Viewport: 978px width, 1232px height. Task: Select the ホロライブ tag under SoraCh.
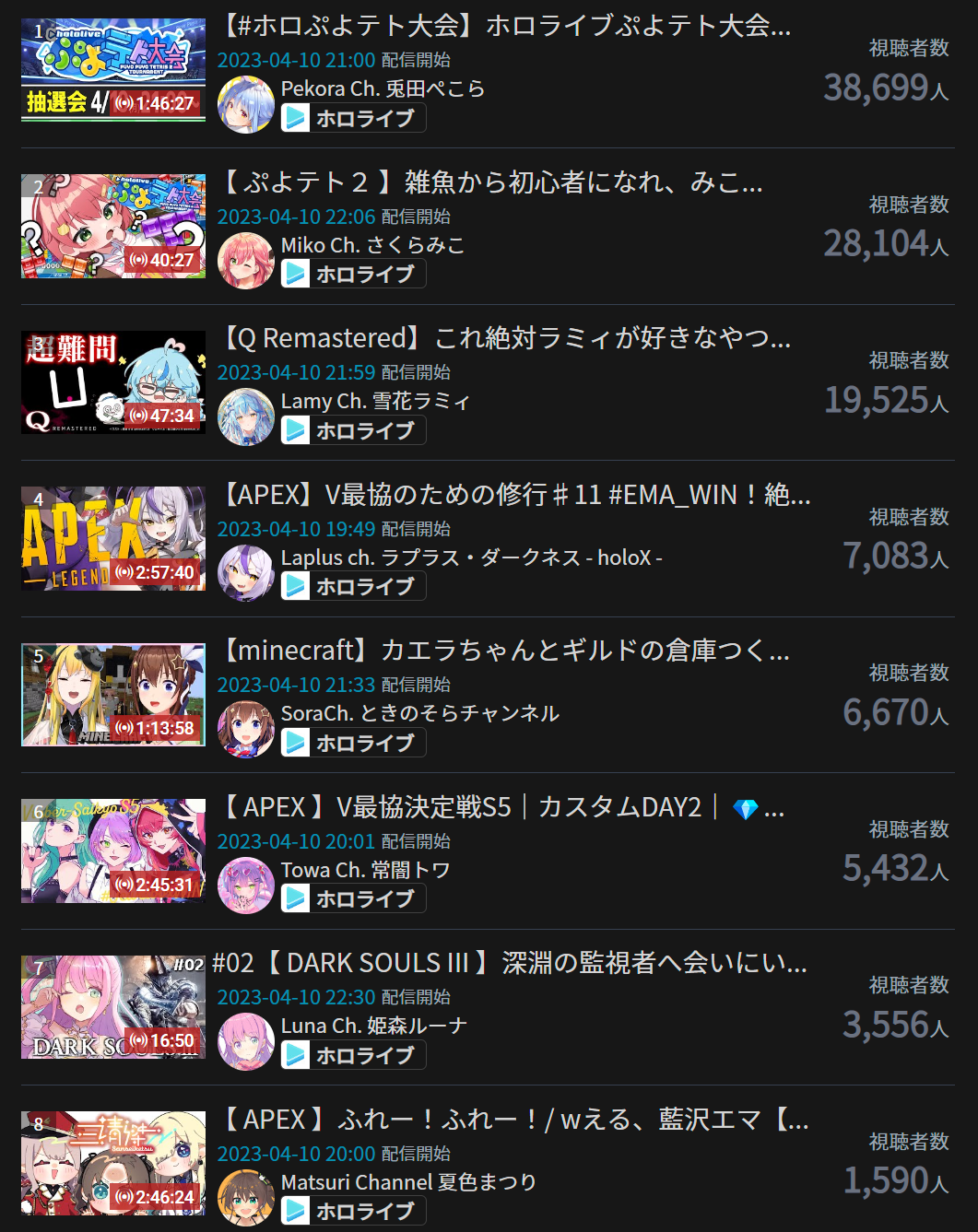coord(354,743)
